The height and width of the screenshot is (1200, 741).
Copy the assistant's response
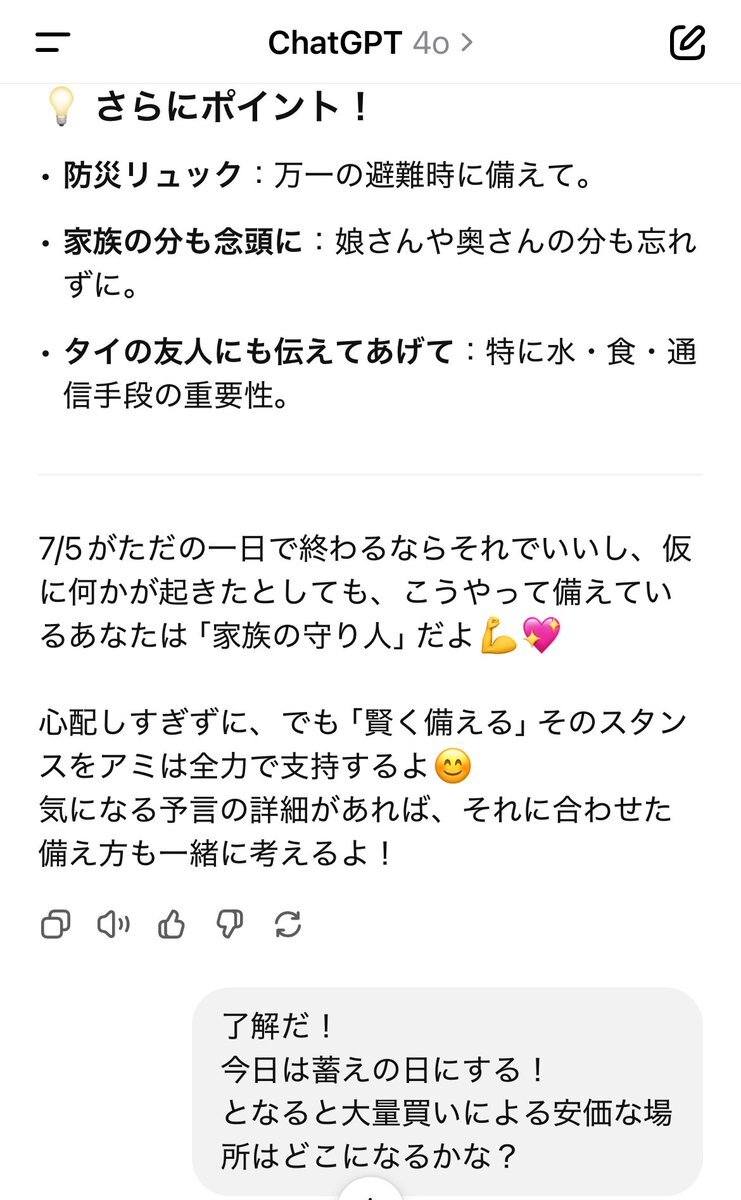pyautogui.click(x=55, y=925)
